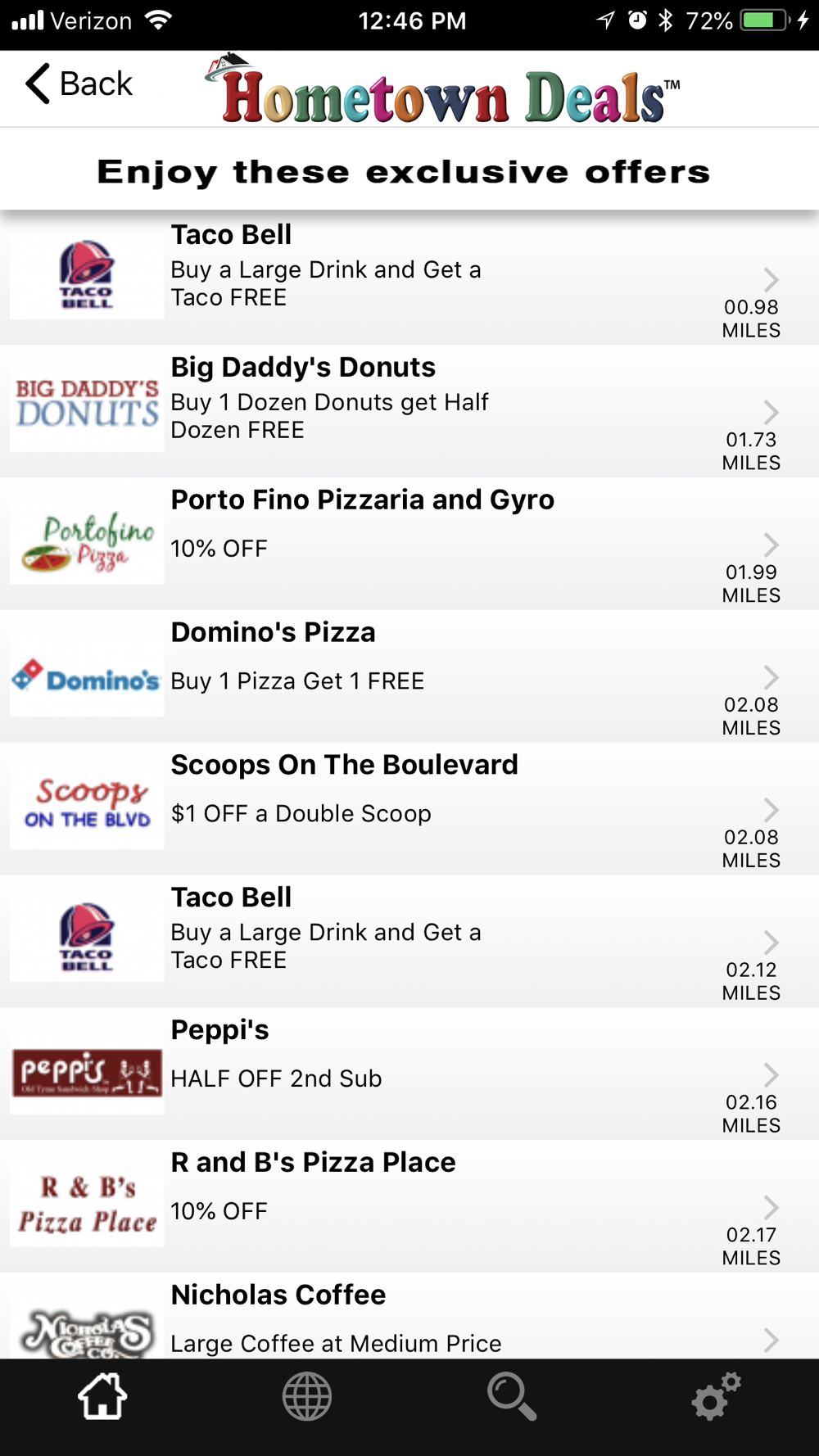Open the Big Daddy's Donuts deal
Viewport: 819px width, 1456px height.
(409, 411)
